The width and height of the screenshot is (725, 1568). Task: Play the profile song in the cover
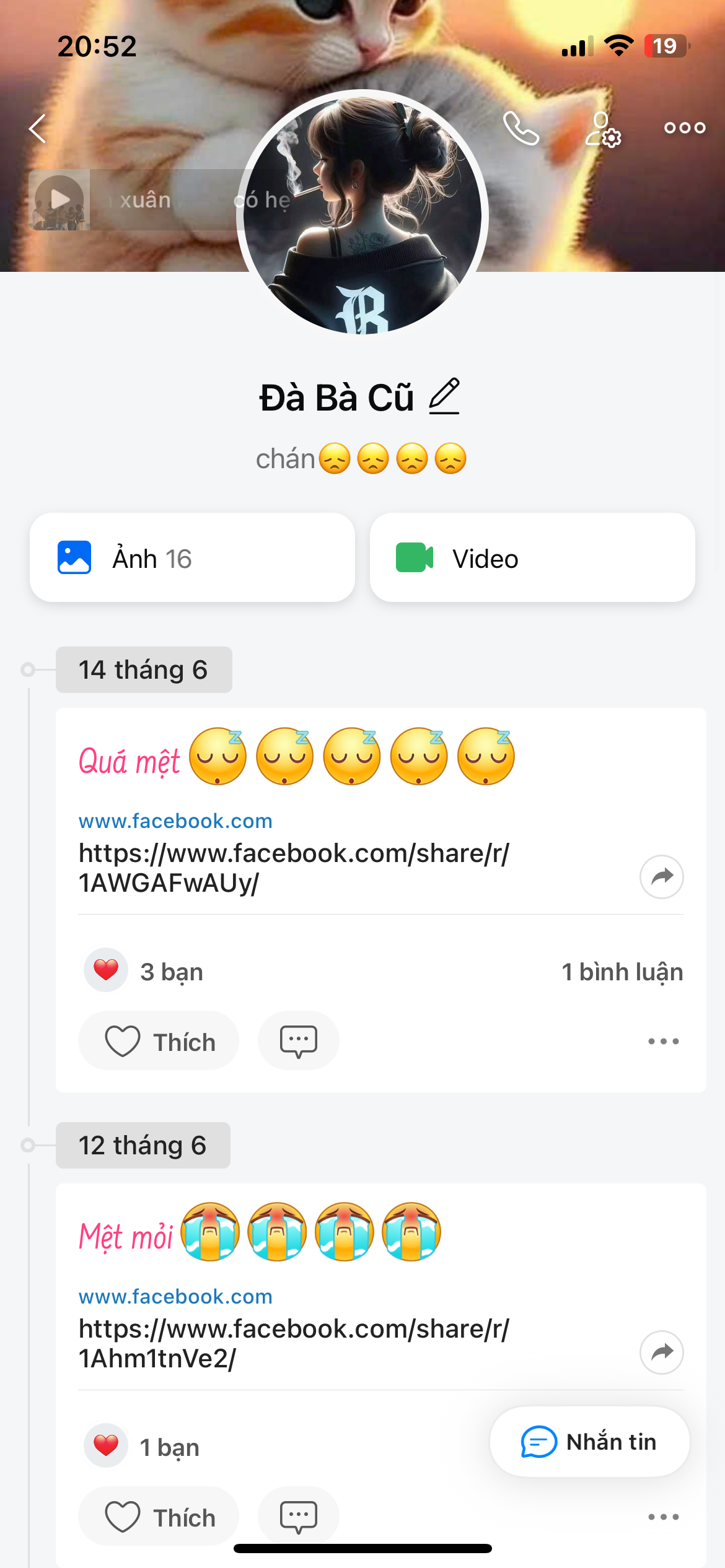pyautogui.click(x=59, y=199)
